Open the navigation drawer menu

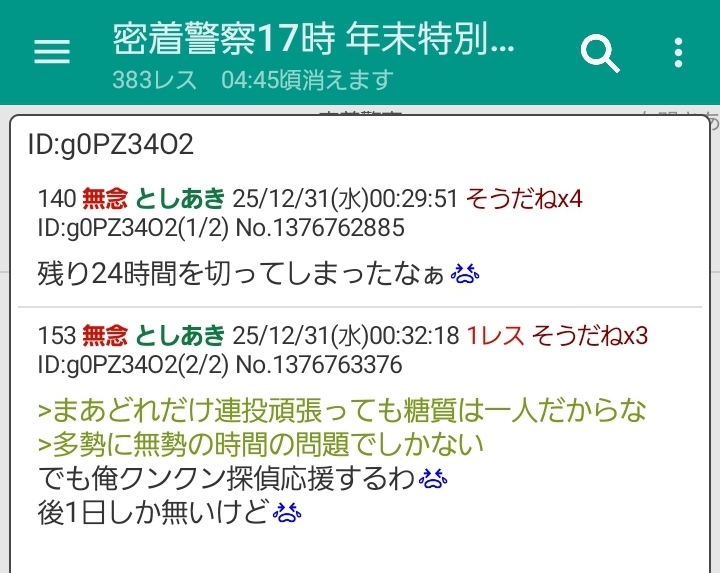tap(52, 52)
